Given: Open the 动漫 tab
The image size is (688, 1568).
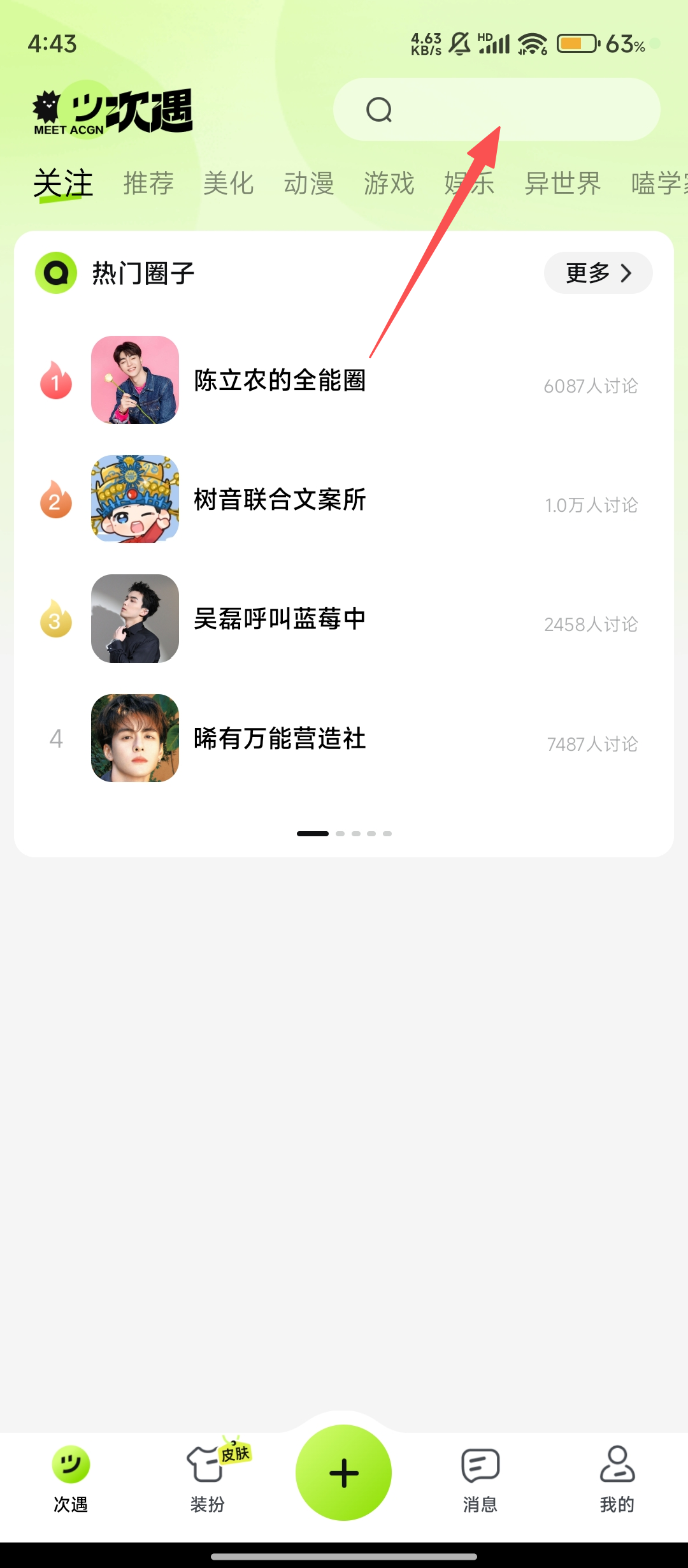Looking at the screenshot, I should (x=309, y=184).
